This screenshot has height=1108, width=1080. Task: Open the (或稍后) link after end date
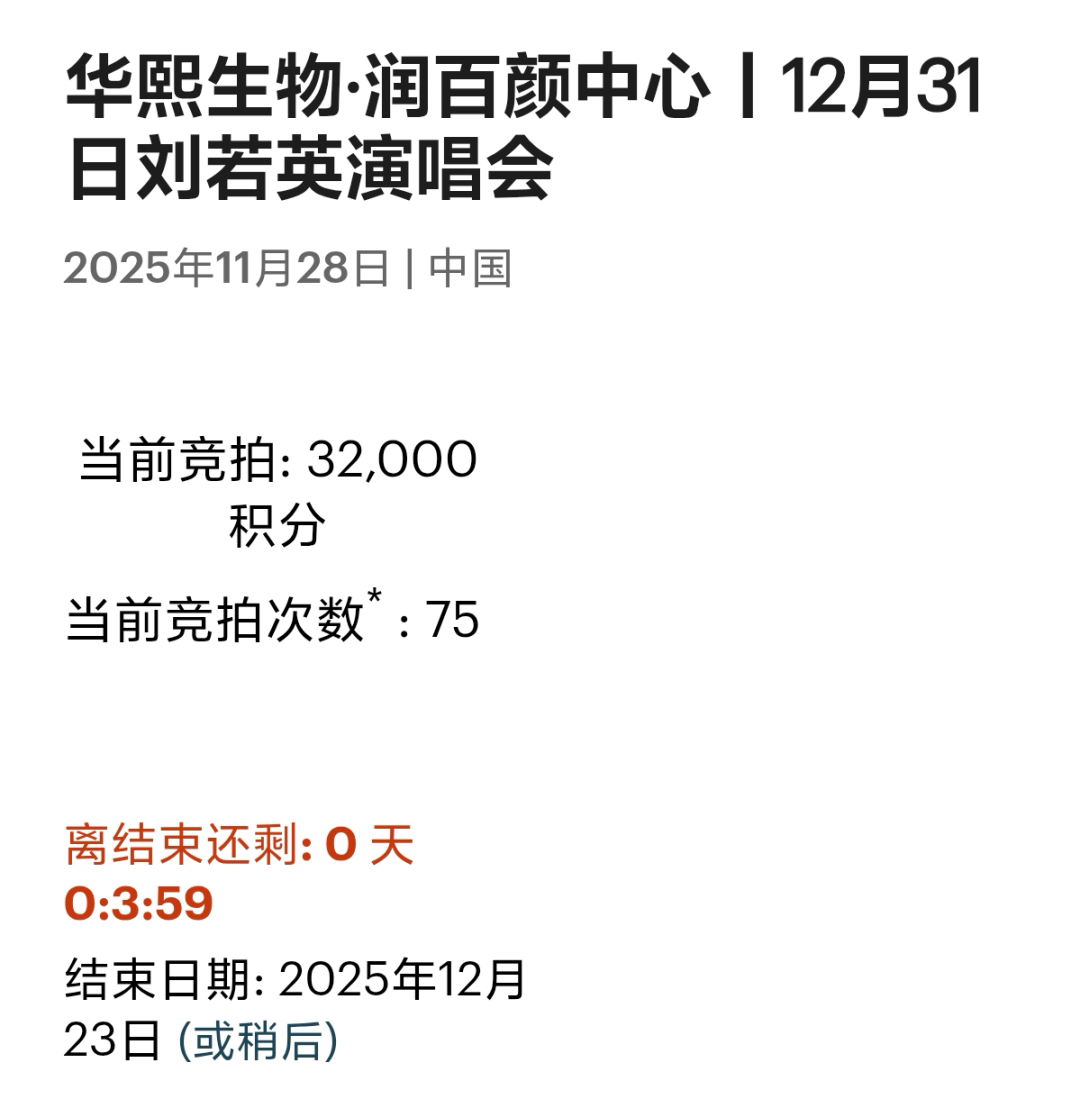point(258,1041)
